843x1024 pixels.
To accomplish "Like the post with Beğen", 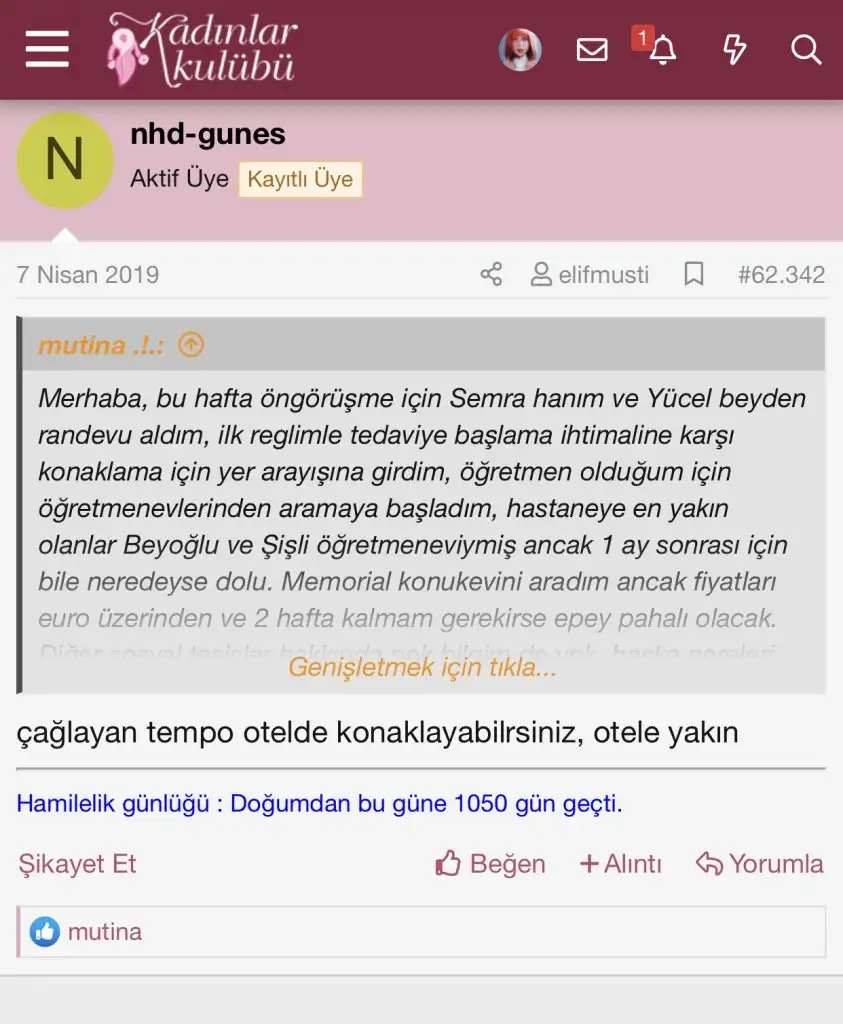I will pos(491,864).
